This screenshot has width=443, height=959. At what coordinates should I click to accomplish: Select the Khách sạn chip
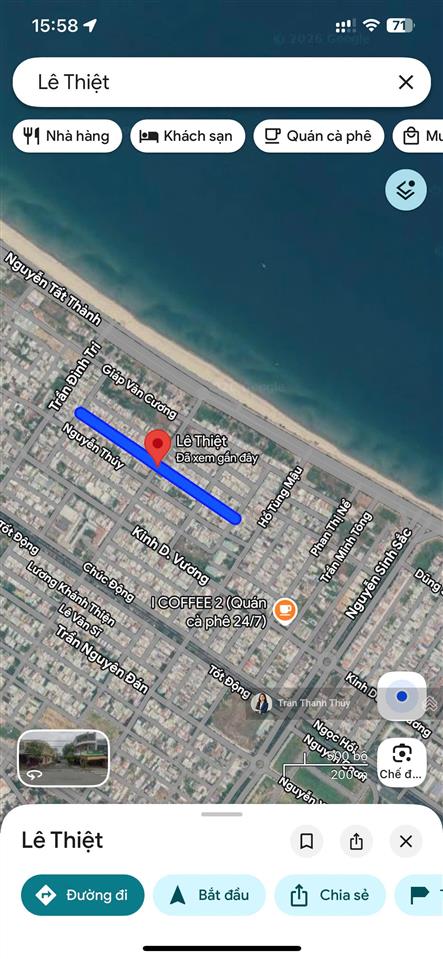coord(187,136)
